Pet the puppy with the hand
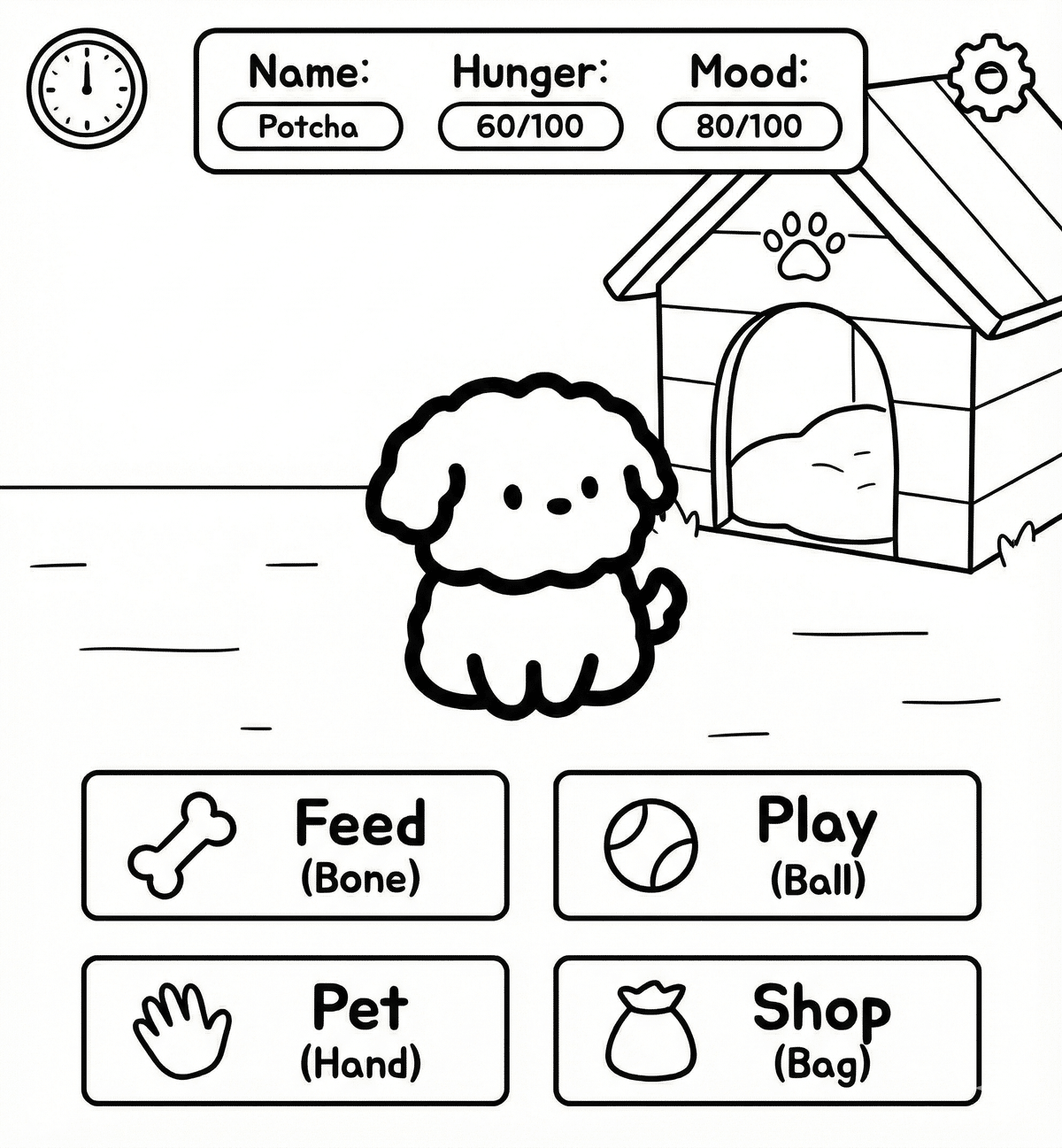The image size is (1062, 1148). pos(295,1030)
